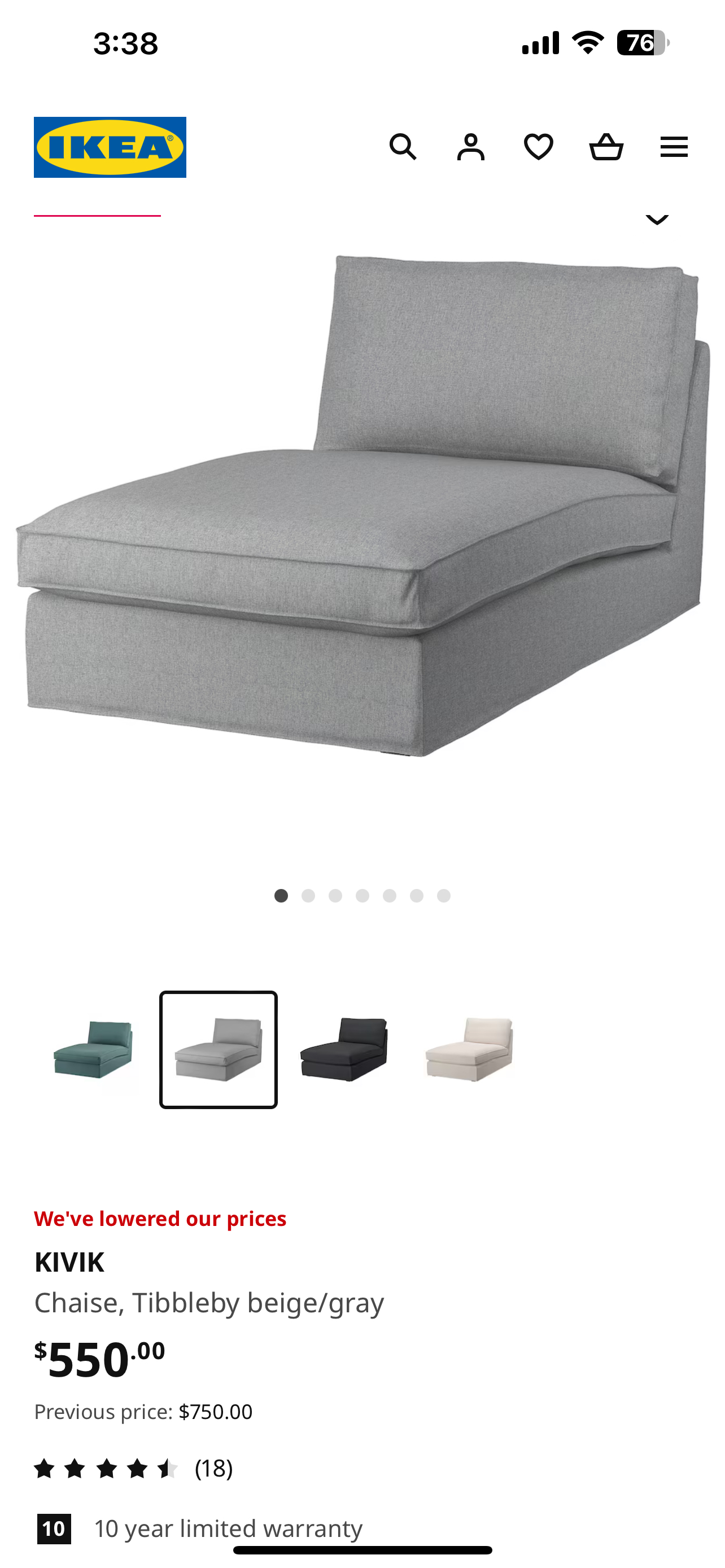This screenshot has height=1568, width=725.
Task: Open the main gray chaise product image
Action: [x=362, y=505]
